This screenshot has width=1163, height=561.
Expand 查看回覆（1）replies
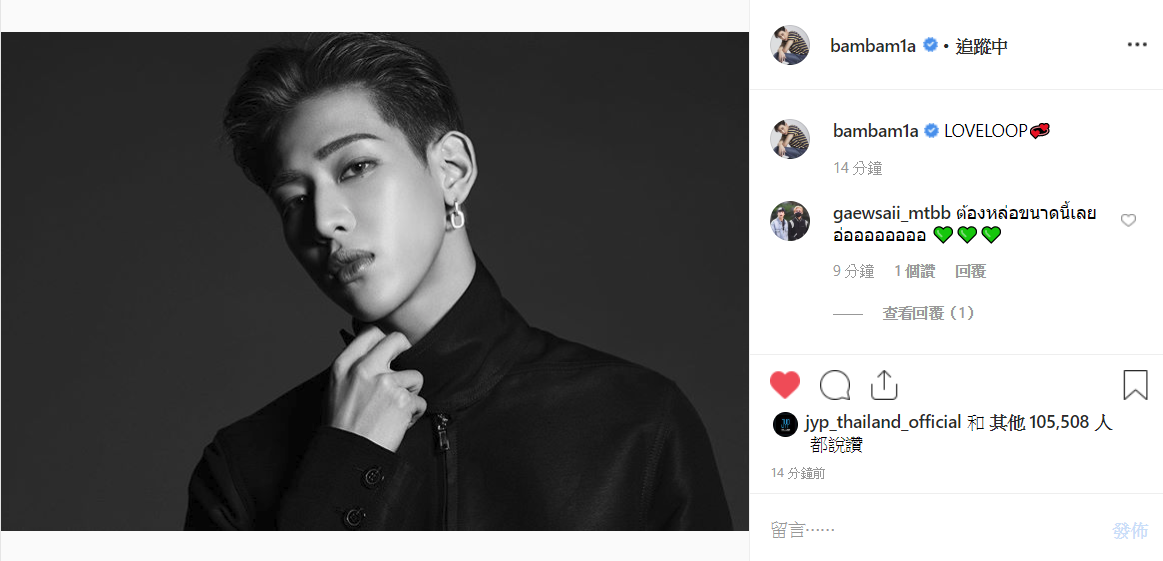click(x=928, y=313)
